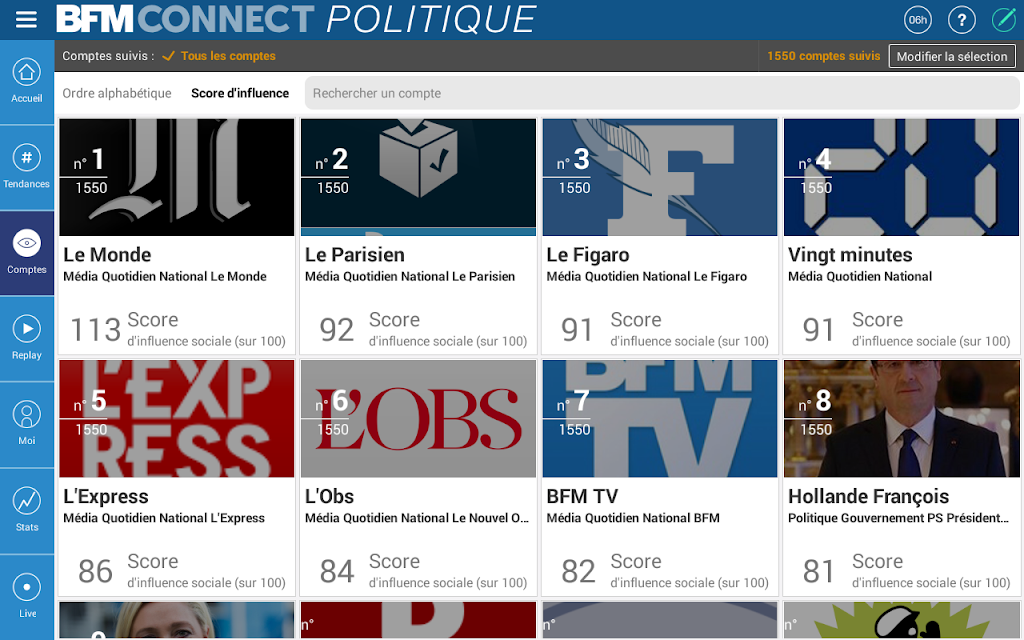
Task: Open the Hollande François account card
Action: (902, 479)
